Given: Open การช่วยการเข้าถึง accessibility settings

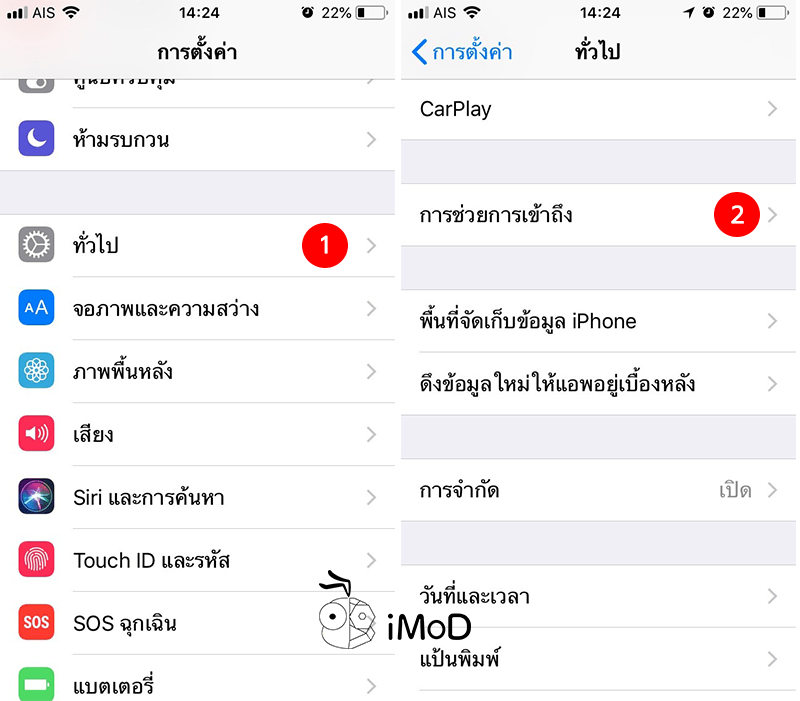Looking at the screenshot, I should point(598,215).
